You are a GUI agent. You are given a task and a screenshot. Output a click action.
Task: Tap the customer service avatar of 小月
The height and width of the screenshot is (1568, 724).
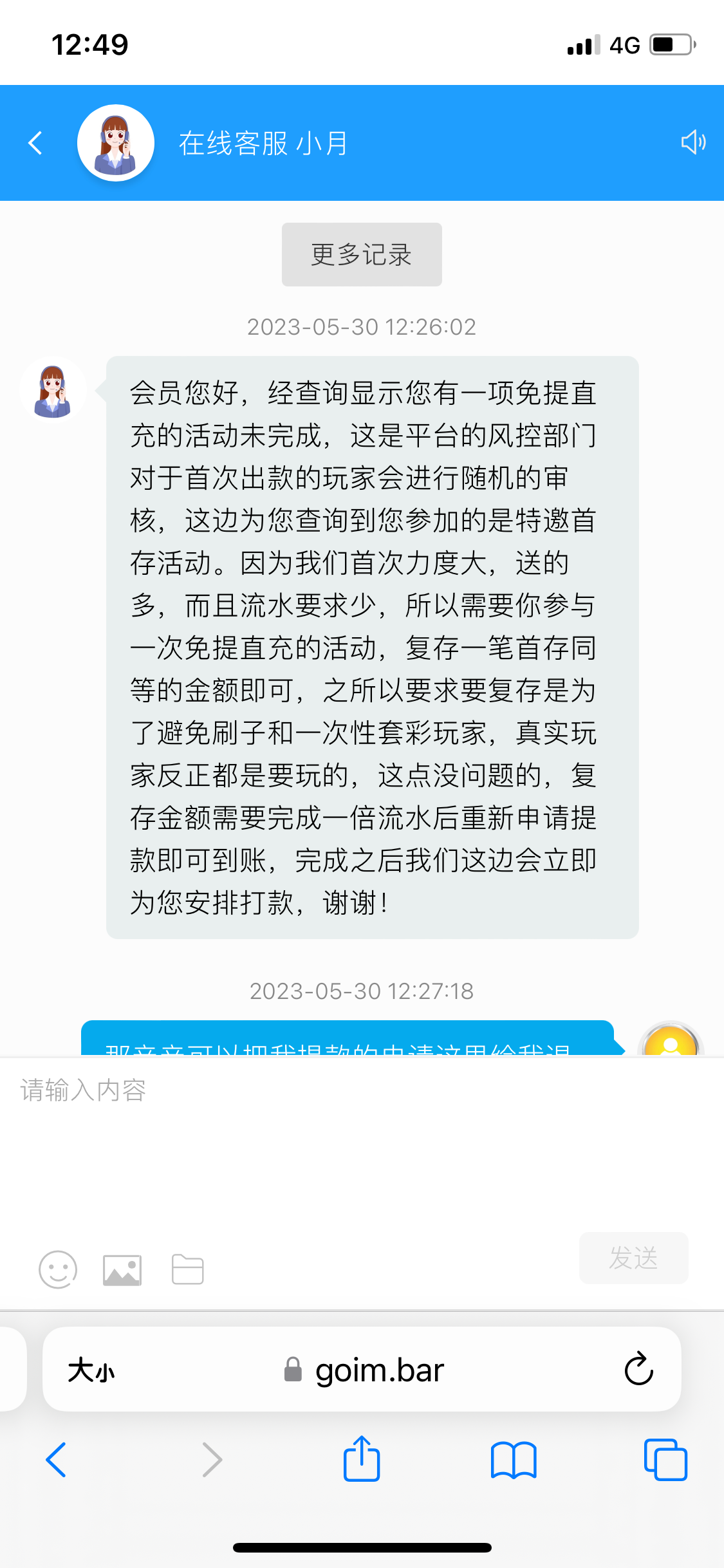pos(116,143)
